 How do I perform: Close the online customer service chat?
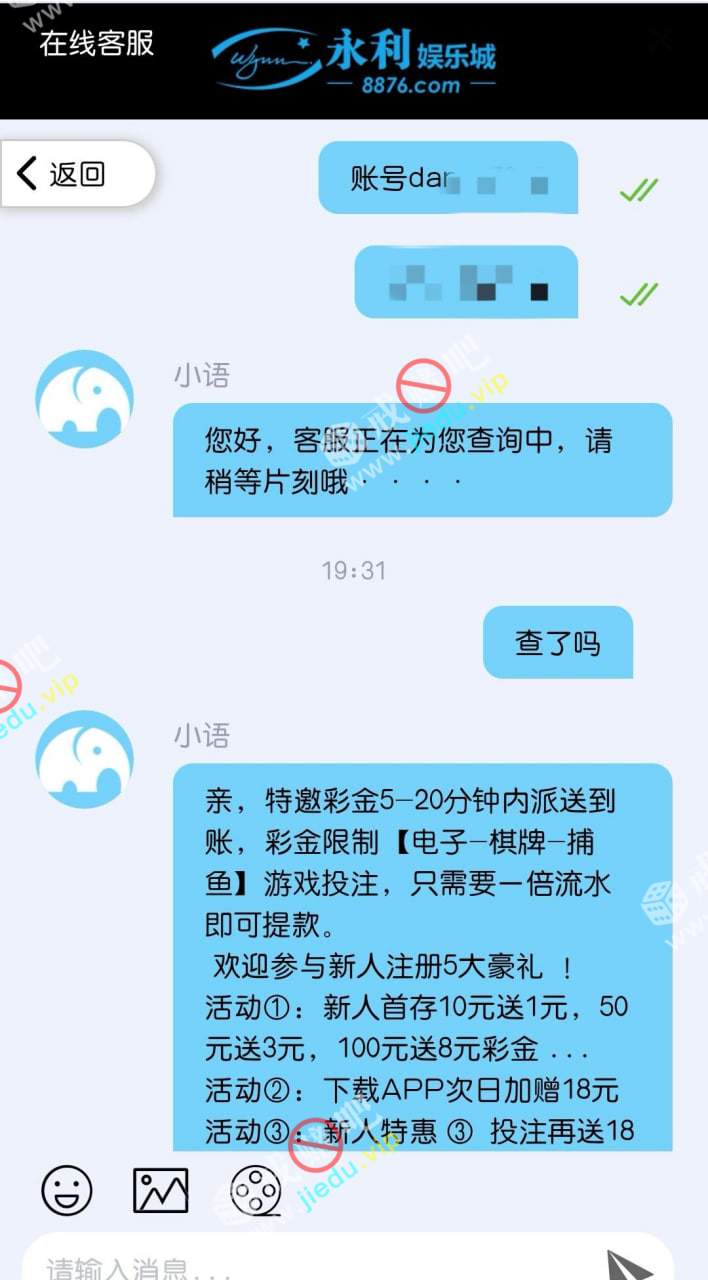tap(661, 40)
